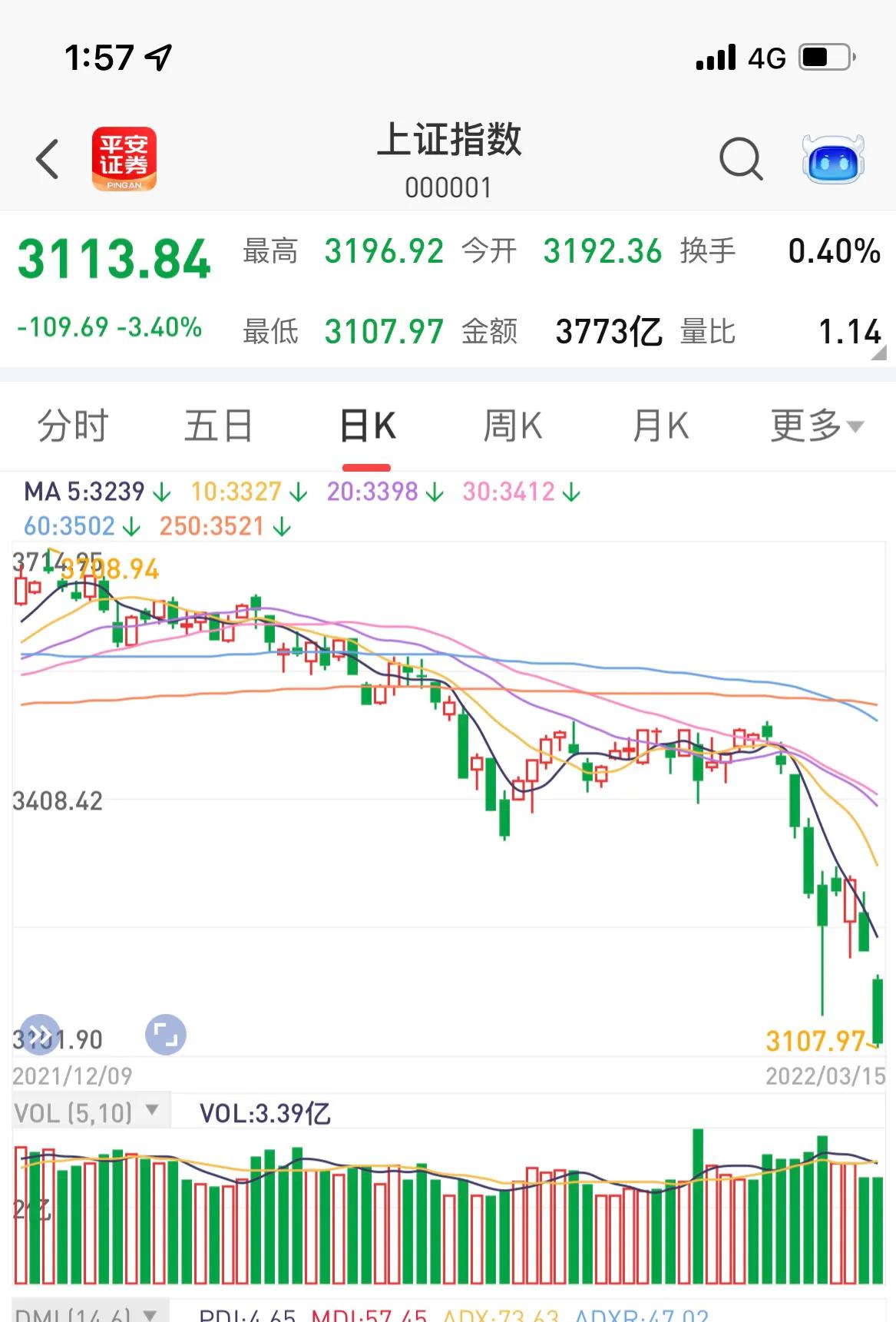Select the 五日 five-day view
This screenshot has height=1322, width=896.
(217, 426)
